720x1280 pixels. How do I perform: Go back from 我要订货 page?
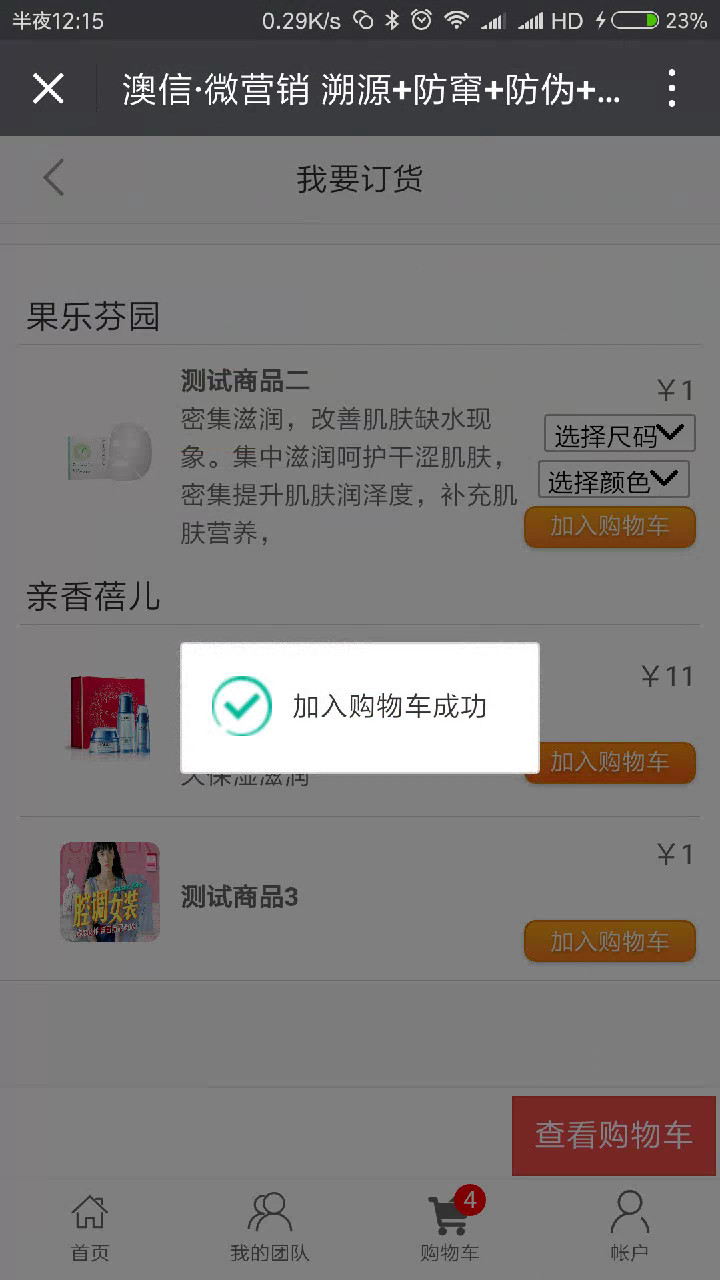tap(54, 179)
